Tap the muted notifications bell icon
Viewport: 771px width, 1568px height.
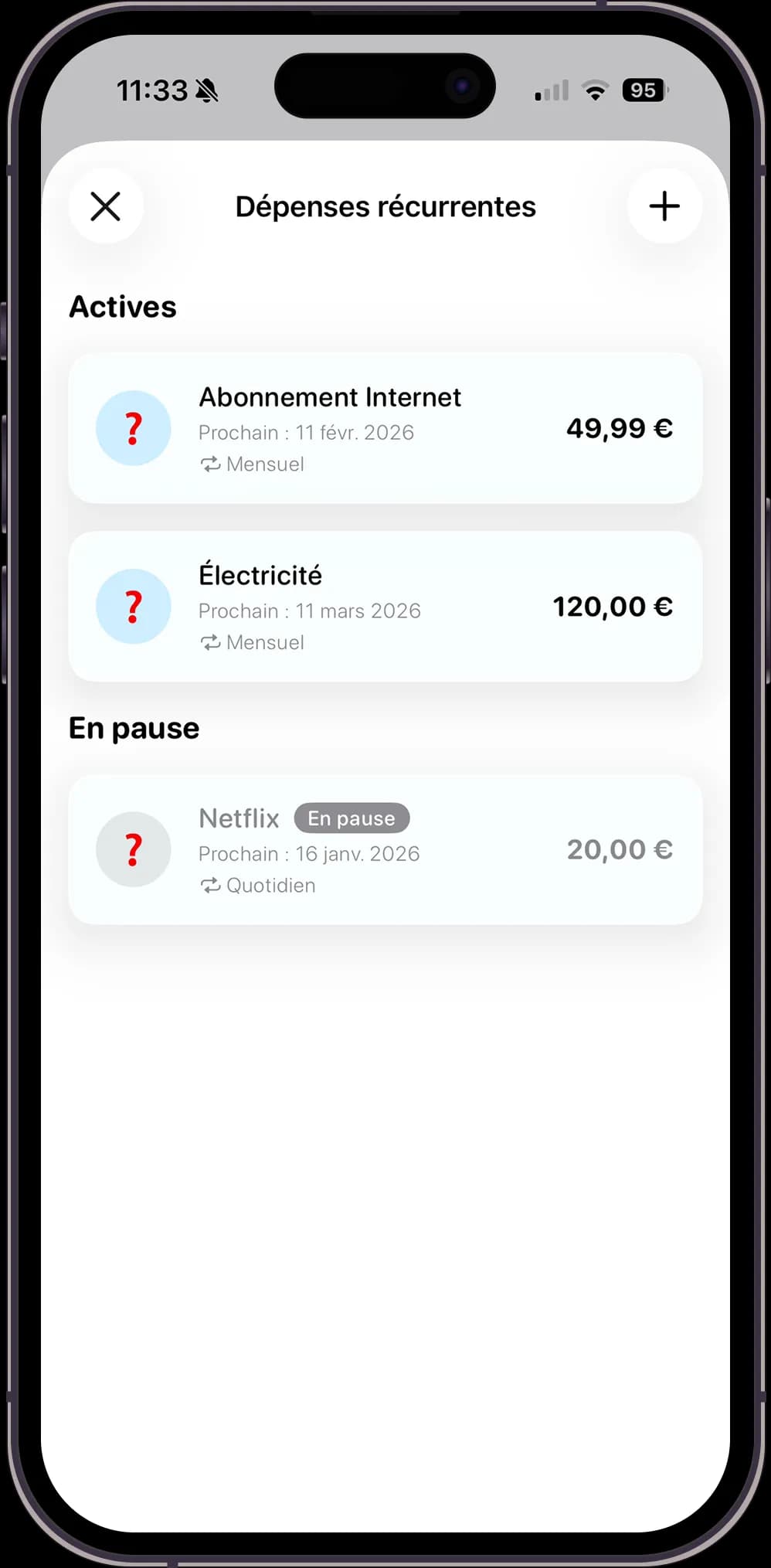click(x=205, y=90)
